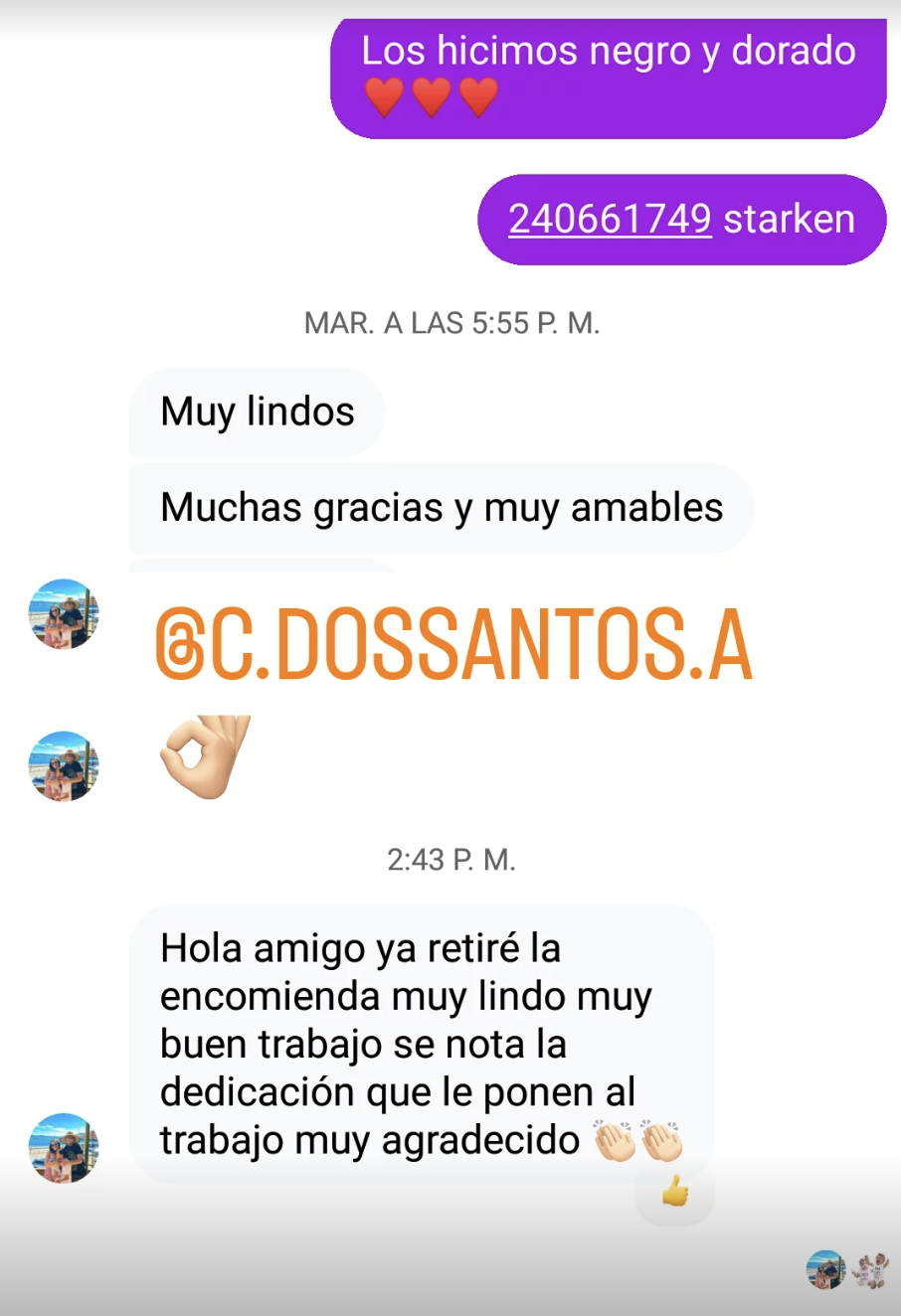
Task: Tap the avatar next to the encomienda message
Action: 63,1148
